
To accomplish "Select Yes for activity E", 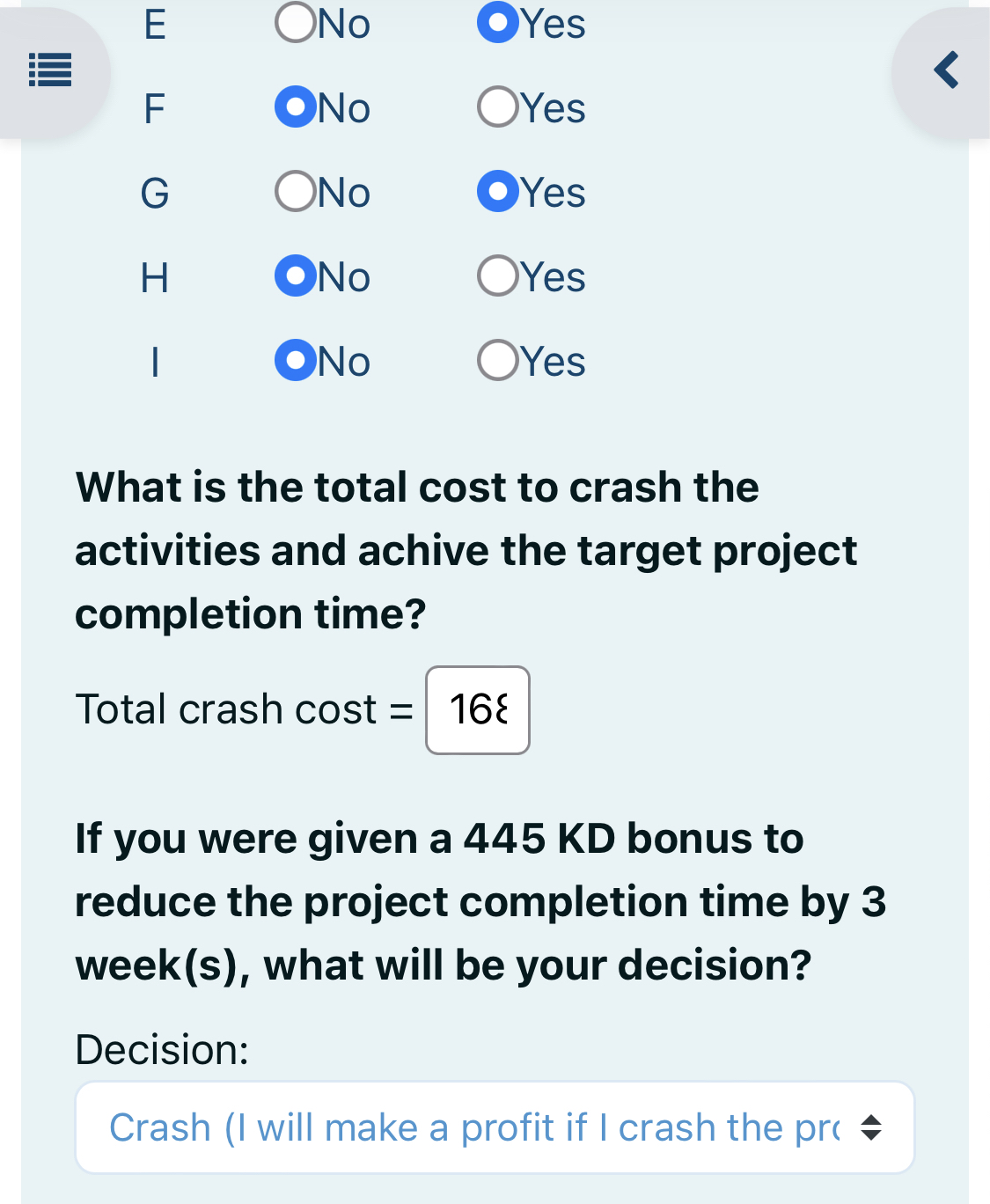I will [498, 23].
